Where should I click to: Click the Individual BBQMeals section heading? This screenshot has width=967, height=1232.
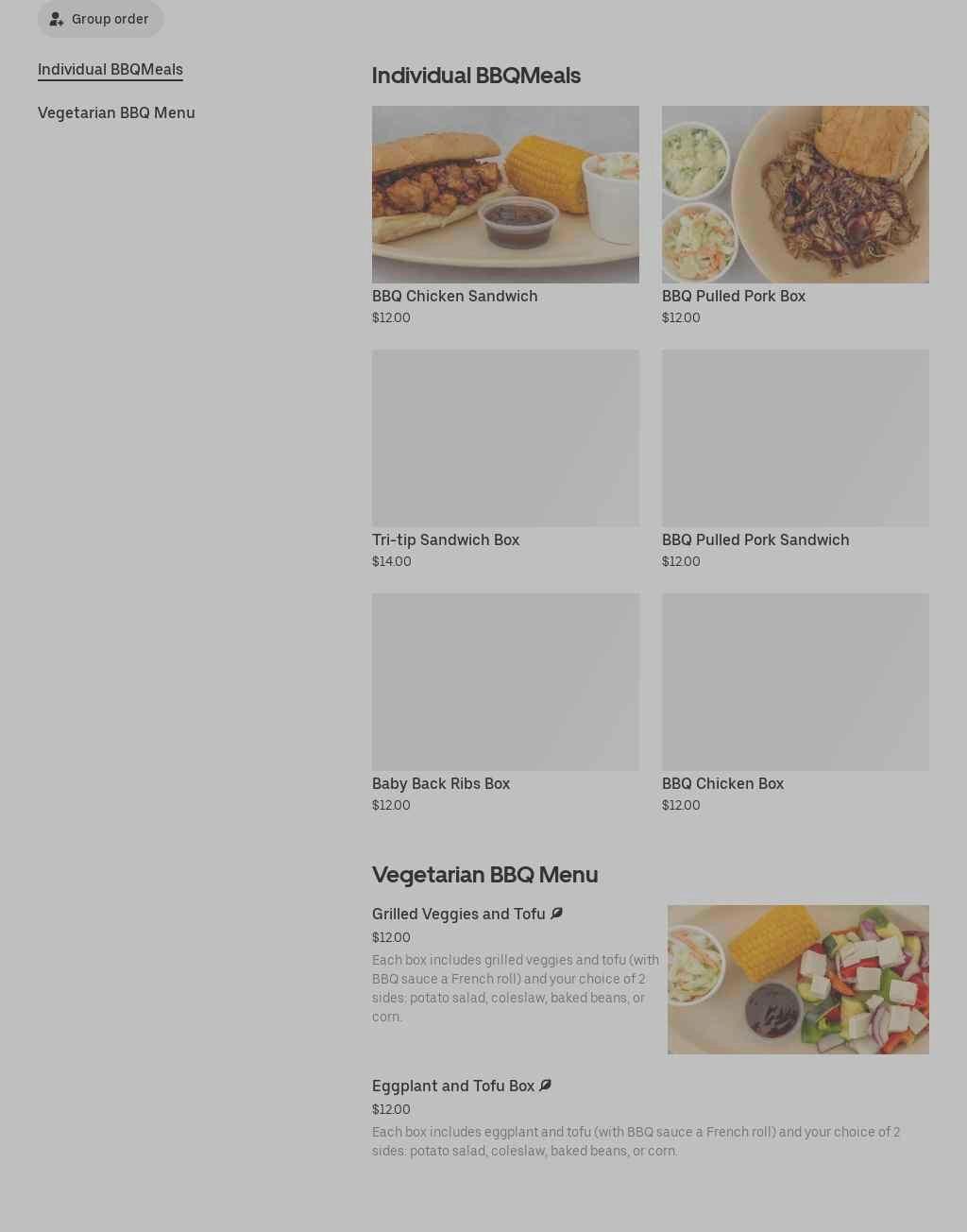coord(476,76)
